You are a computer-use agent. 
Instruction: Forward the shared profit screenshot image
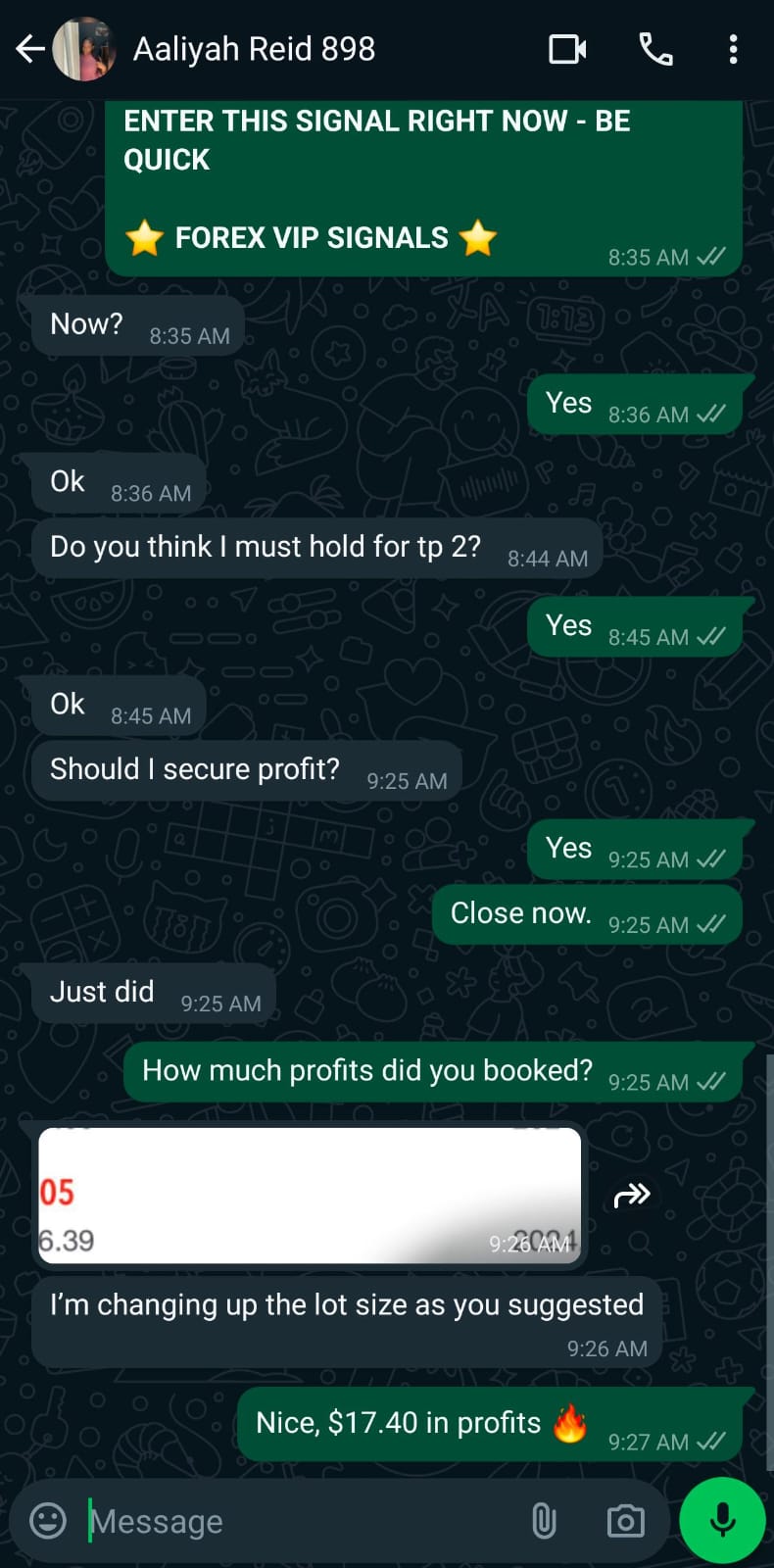click(x=633, y=1195)
